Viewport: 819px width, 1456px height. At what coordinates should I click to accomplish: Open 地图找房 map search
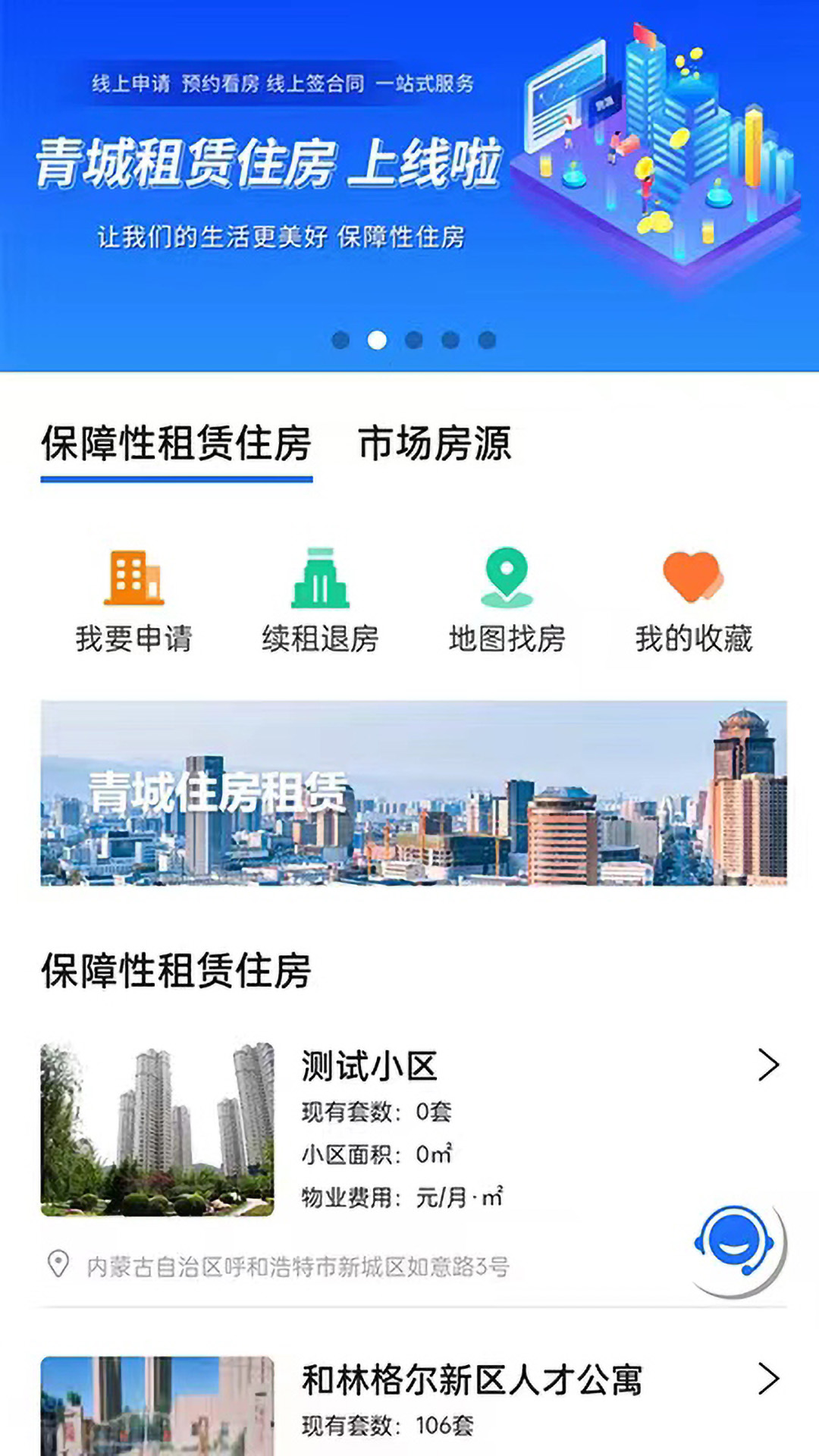point(507,601)
